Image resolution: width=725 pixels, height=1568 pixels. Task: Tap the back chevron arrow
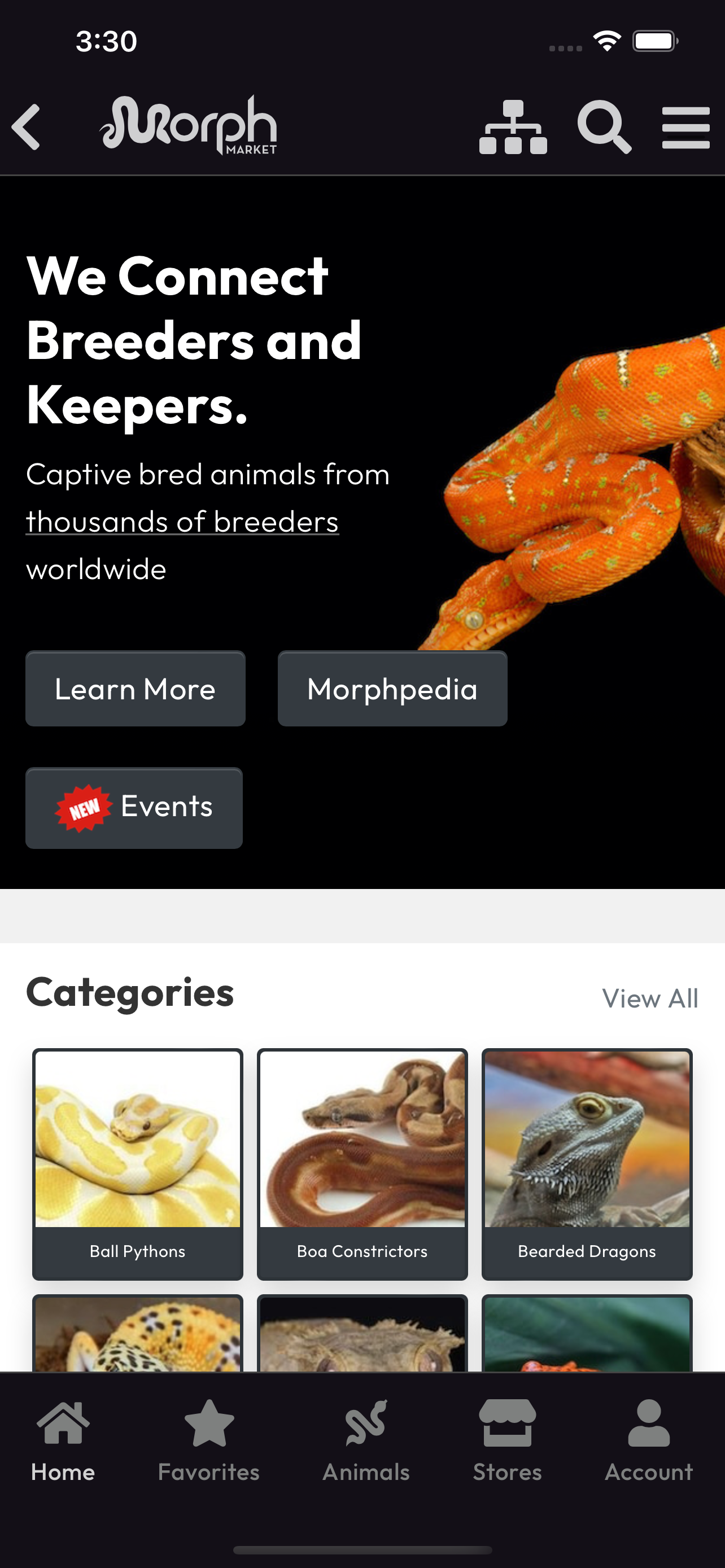27,126
